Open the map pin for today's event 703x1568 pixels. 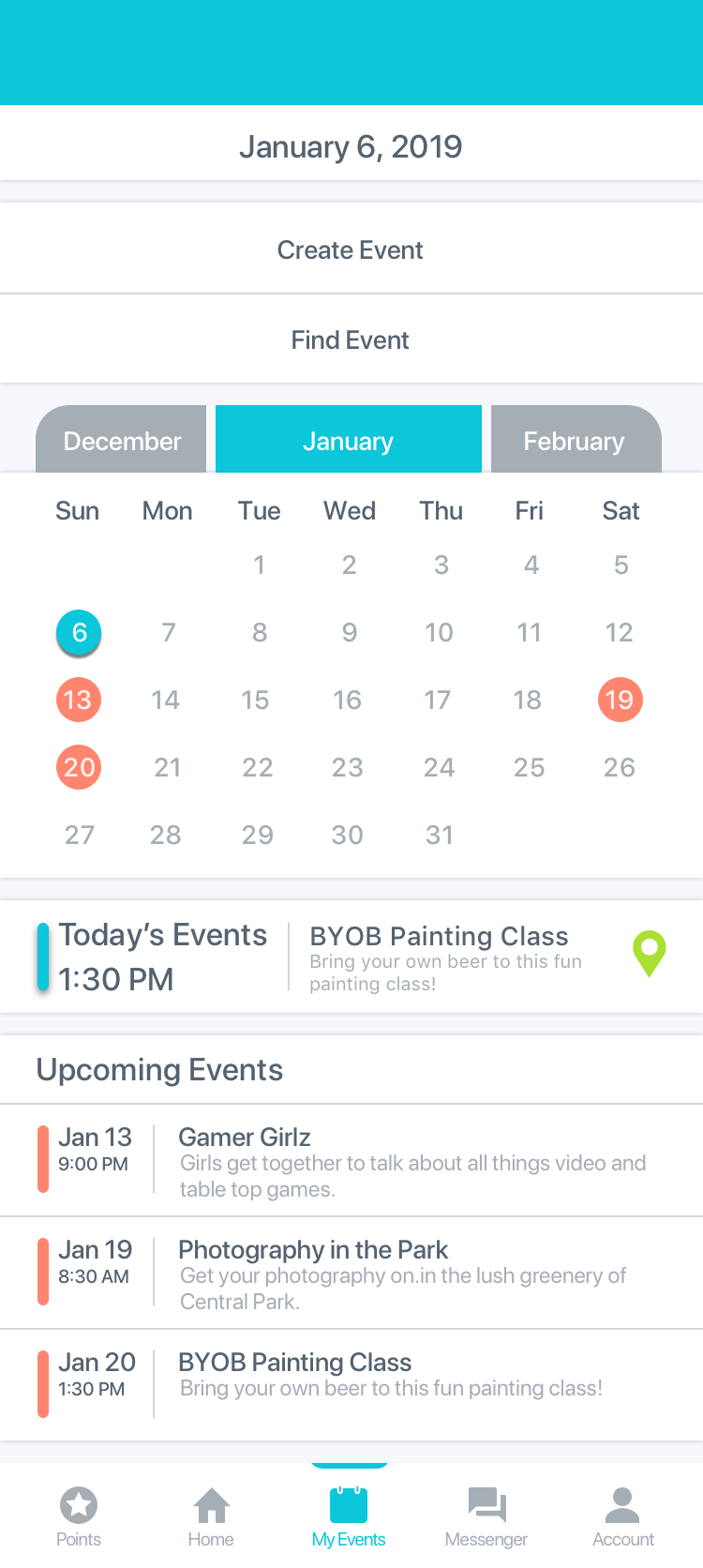[x=650, y=954]
